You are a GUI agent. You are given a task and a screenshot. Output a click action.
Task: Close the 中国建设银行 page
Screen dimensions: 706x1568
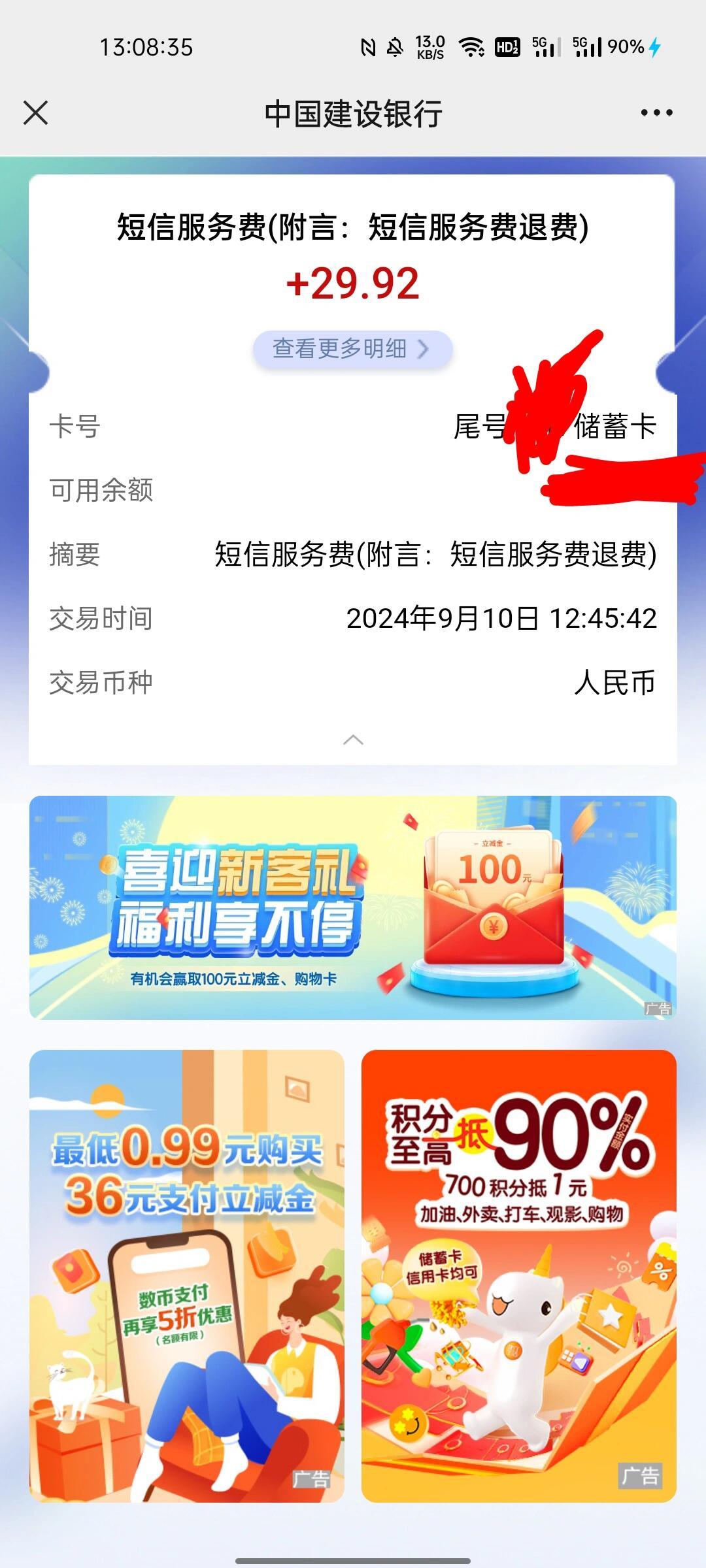click(x=36, y=113)
